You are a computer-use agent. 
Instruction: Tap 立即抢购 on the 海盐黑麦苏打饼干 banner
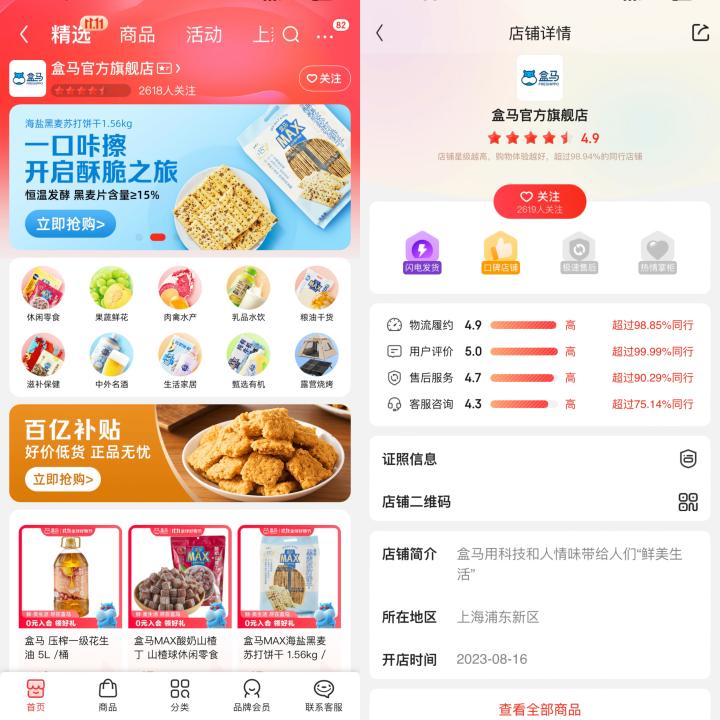[x=70, y=224]
